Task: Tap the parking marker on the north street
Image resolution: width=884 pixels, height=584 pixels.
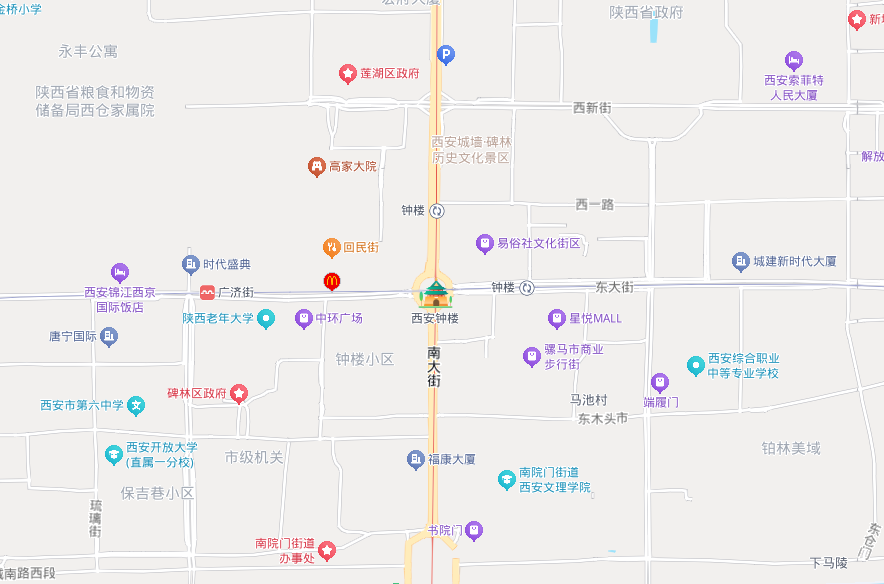Action: pyautogui.click(x=446, y=55)
